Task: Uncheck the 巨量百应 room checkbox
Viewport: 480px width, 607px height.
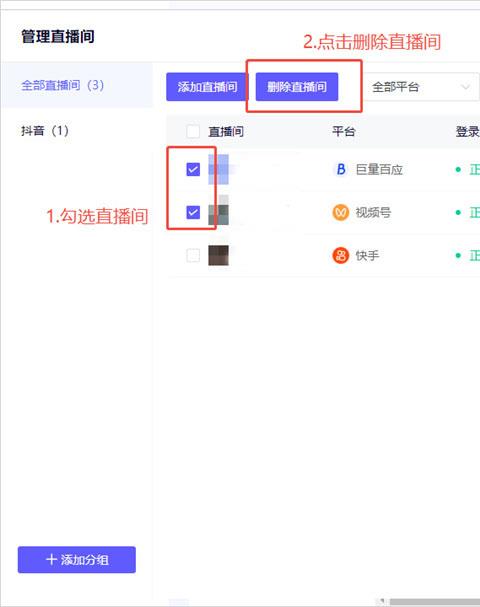Action: pos(193,169)
